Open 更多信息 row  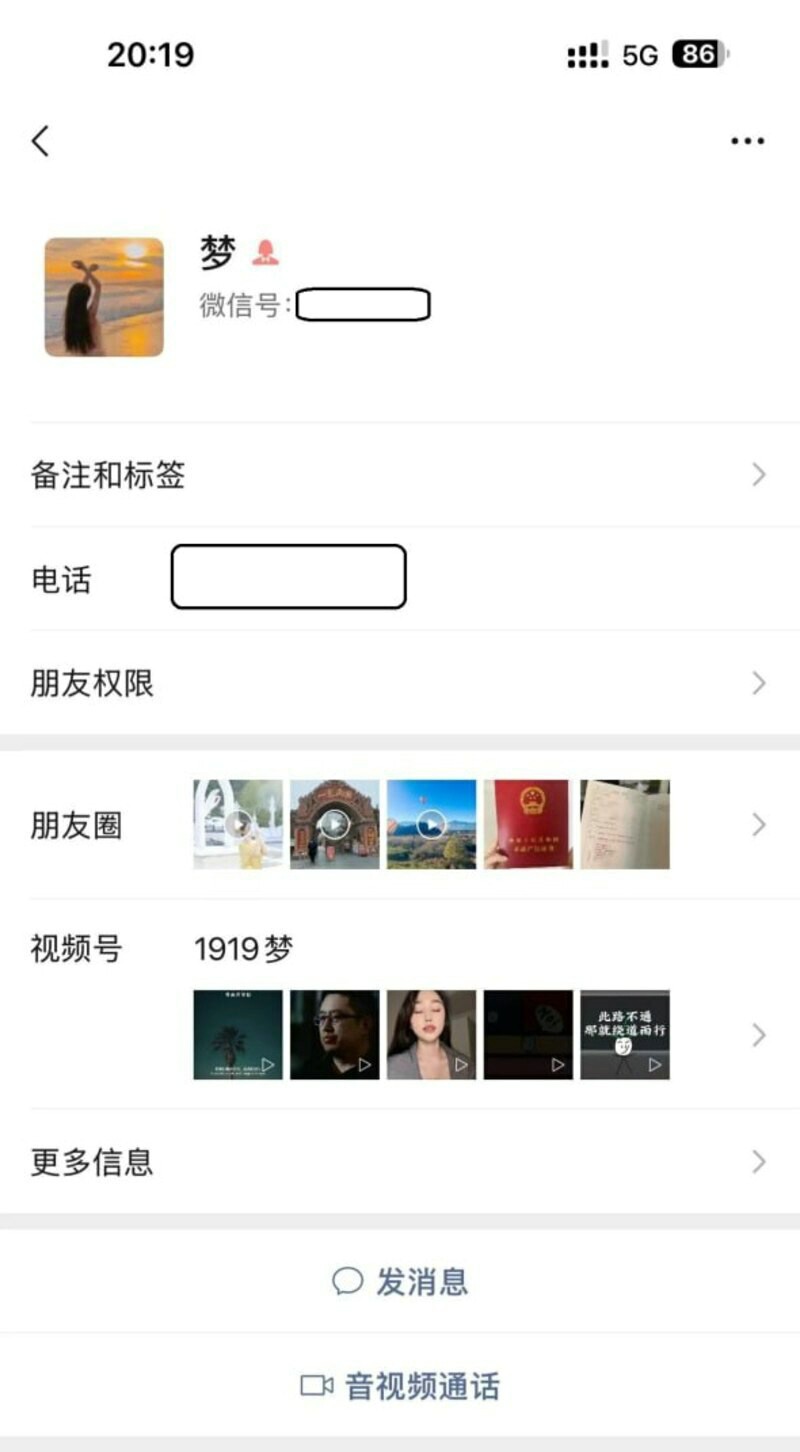(400, 1162)
